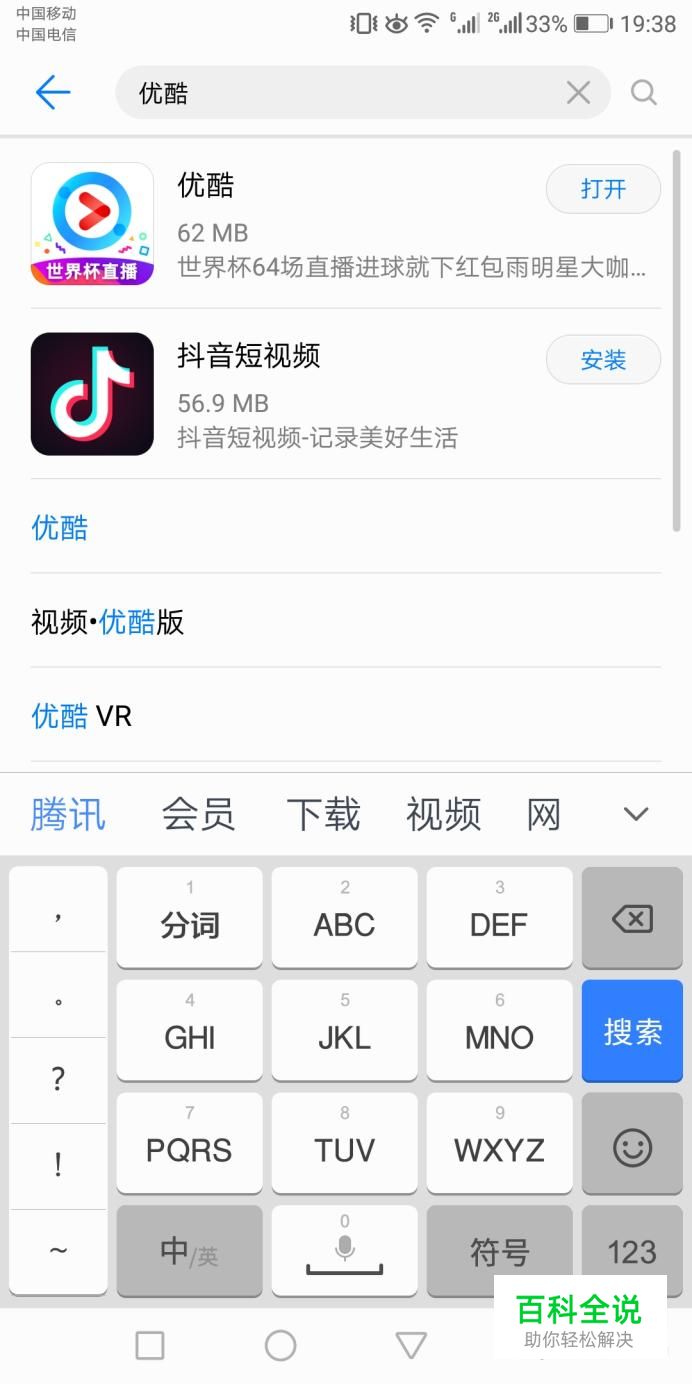This screenshot has height=1384, width=692.
Task: Open the emoji key on the keyboard
Action: click(632, 1147)
